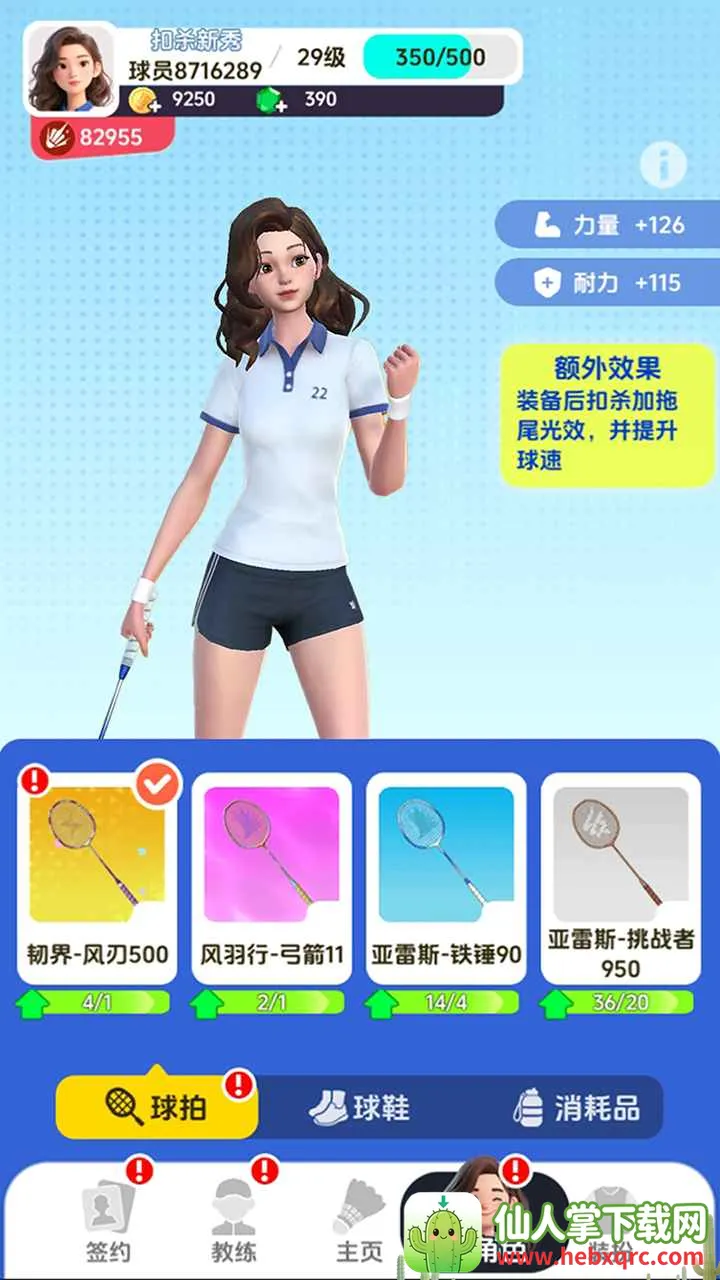Open the player avatar profile
This screenshot has height=1280, width=720.
70,70
